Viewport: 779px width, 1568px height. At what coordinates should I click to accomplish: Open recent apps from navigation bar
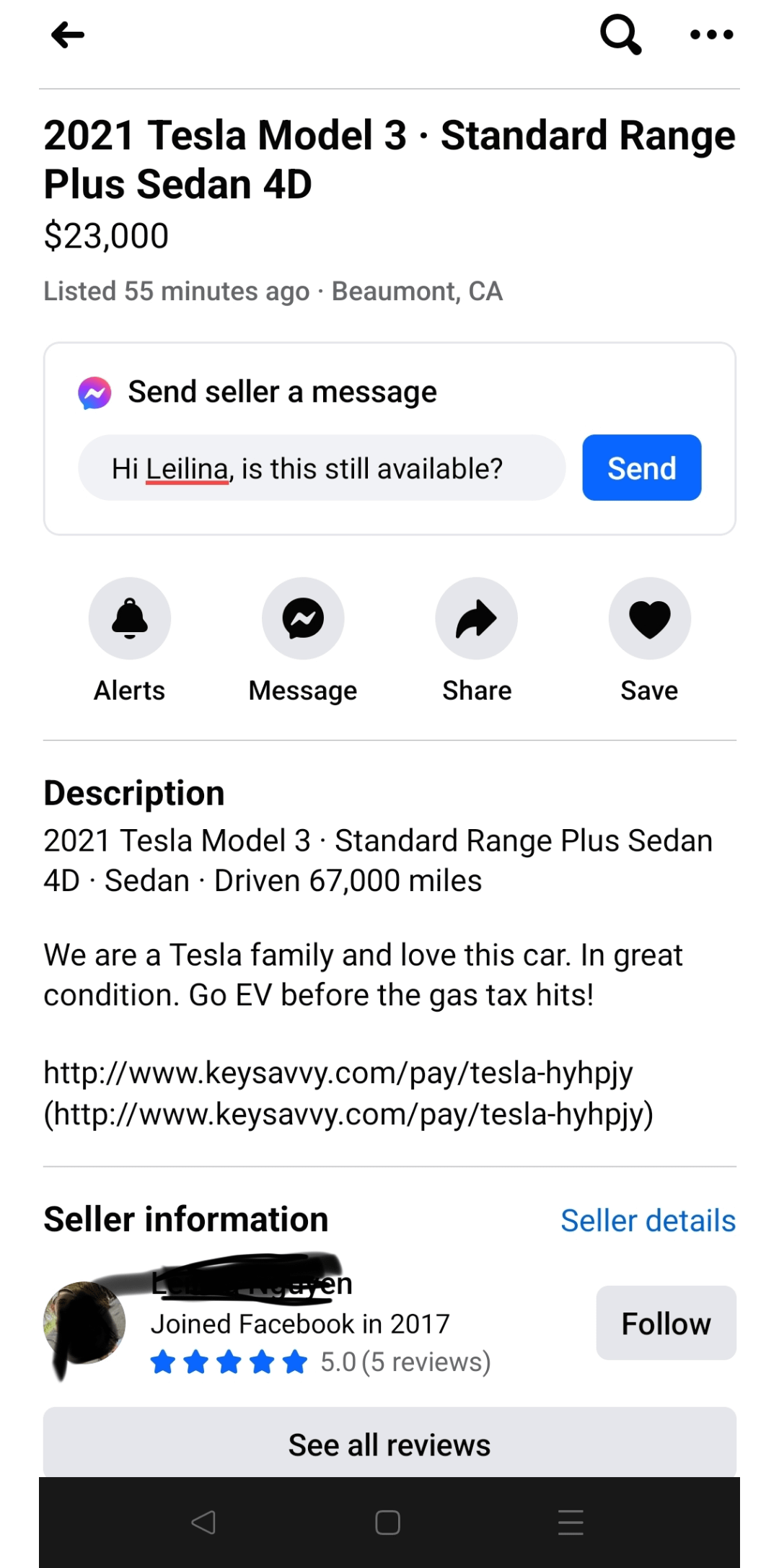(x=571, y=1523)
